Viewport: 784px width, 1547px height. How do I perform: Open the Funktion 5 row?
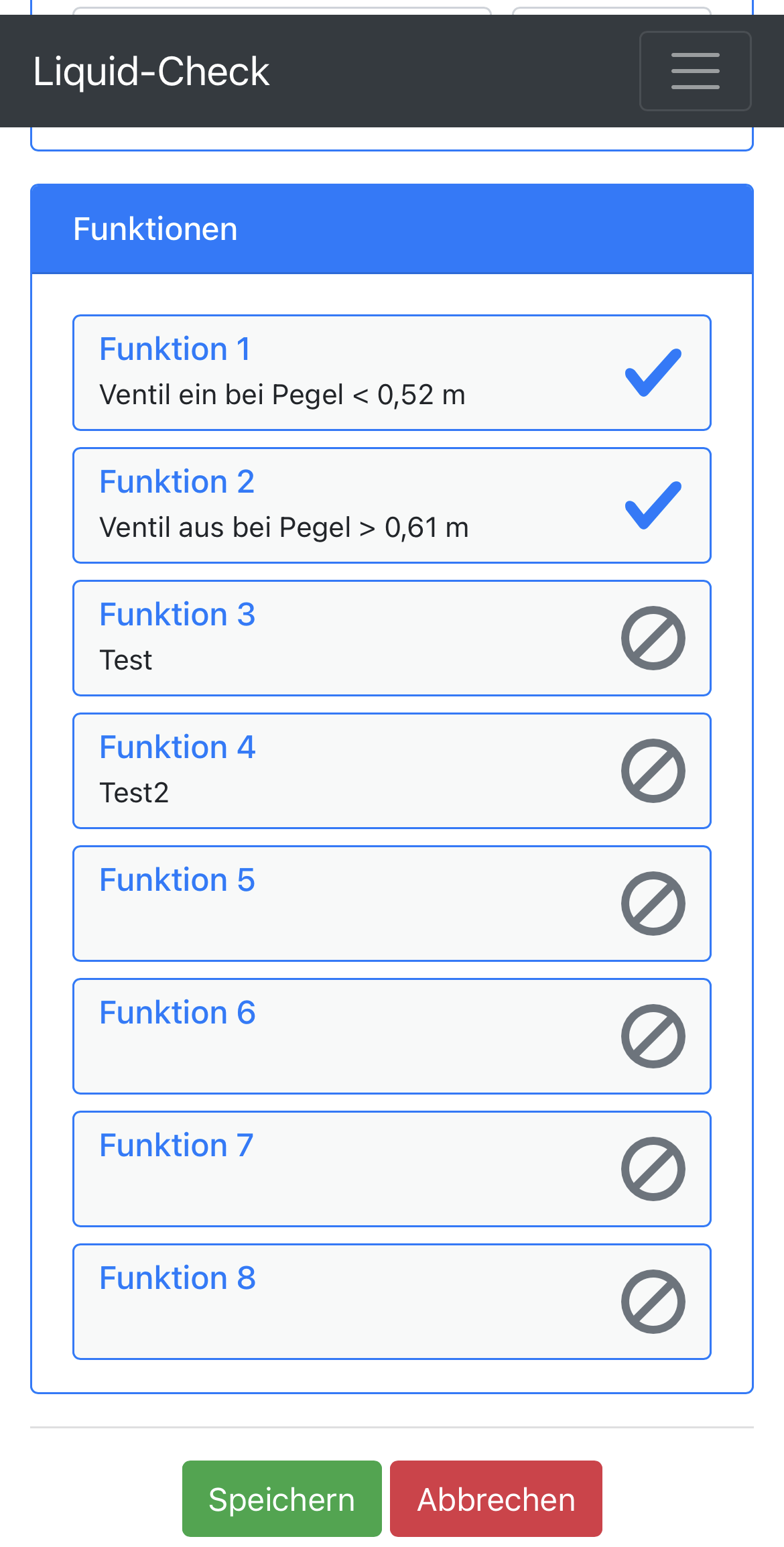392,904
